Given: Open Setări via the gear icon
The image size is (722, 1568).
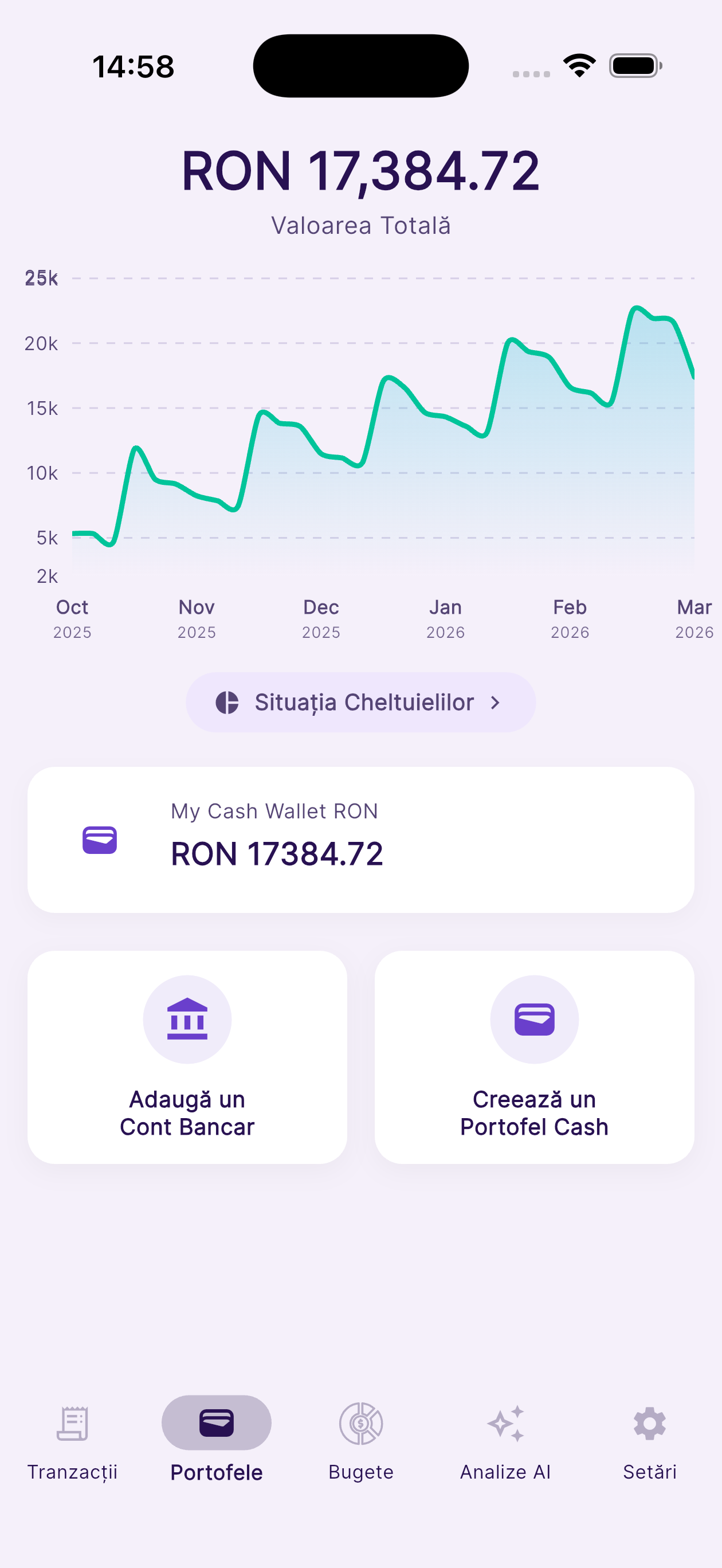Looking at the screenshot, I should [649, 1424].
